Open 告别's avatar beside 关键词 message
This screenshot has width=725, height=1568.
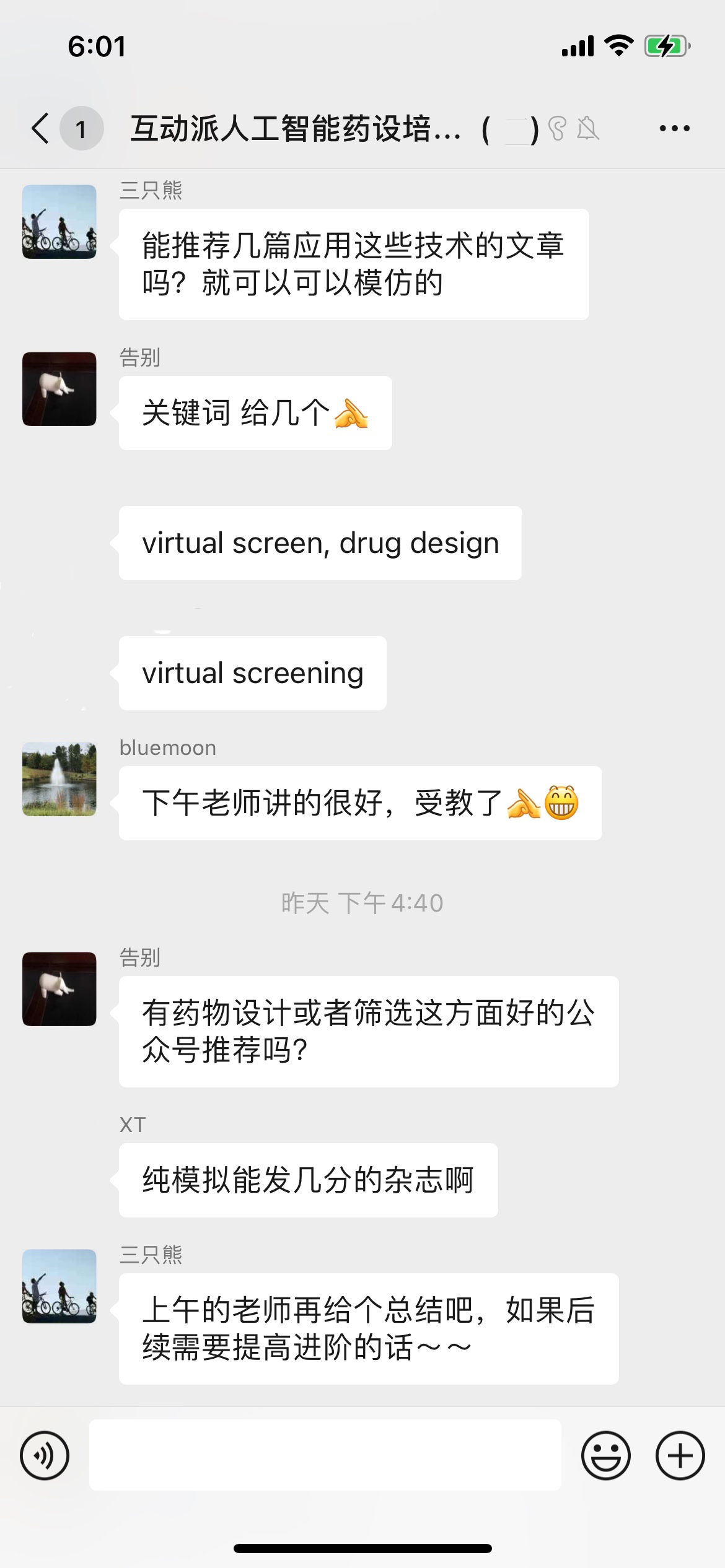[x=59, y=389]
